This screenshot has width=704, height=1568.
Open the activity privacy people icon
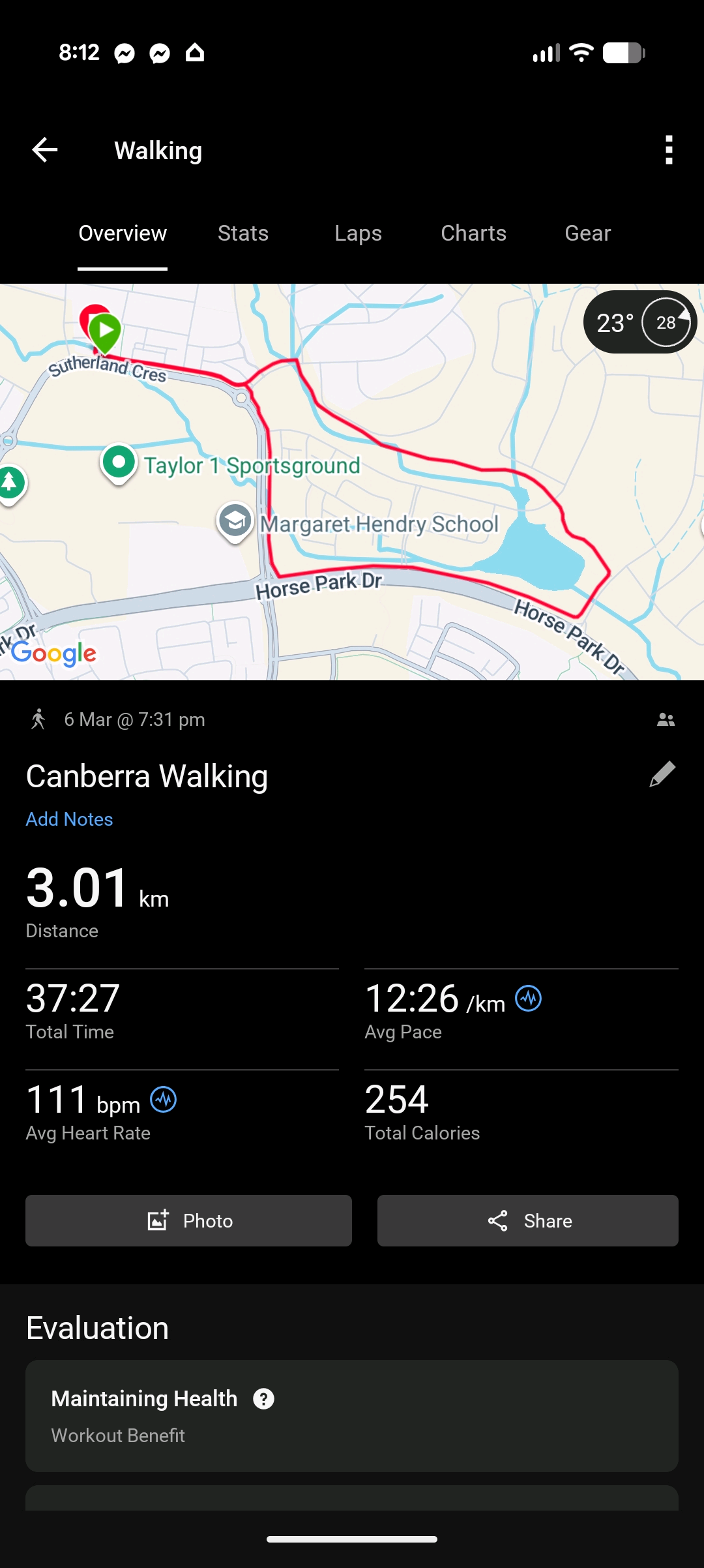pyautogui.click(x=666, y=719)
